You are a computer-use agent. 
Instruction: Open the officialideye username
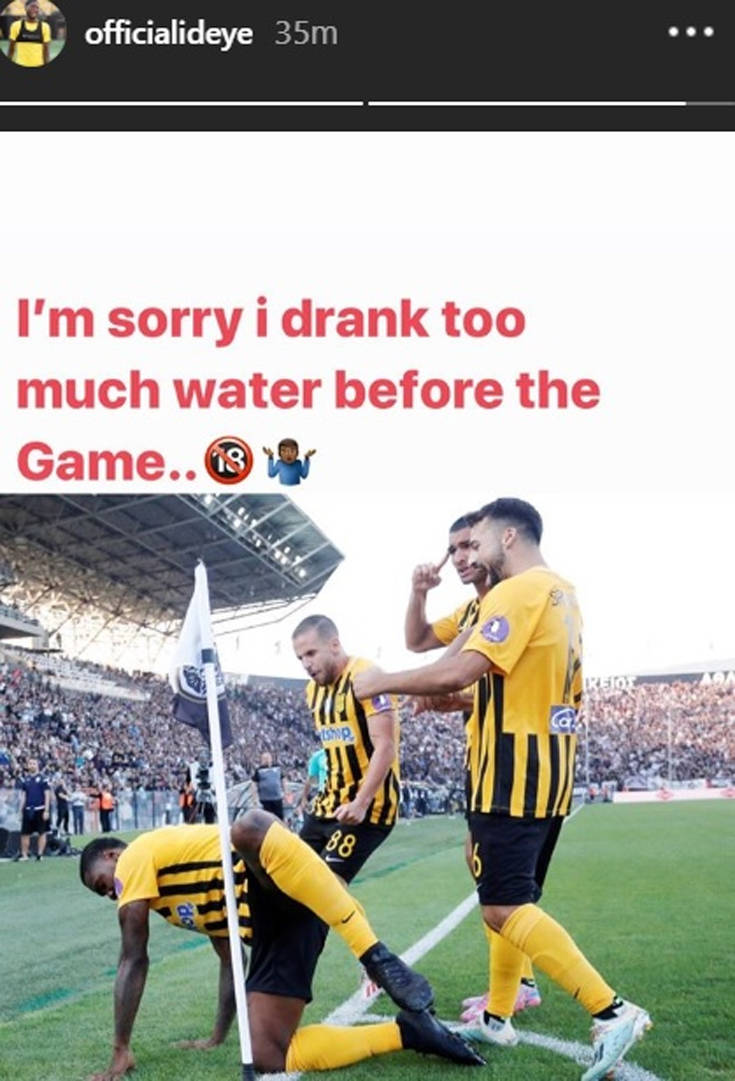(x=168, y=34)
